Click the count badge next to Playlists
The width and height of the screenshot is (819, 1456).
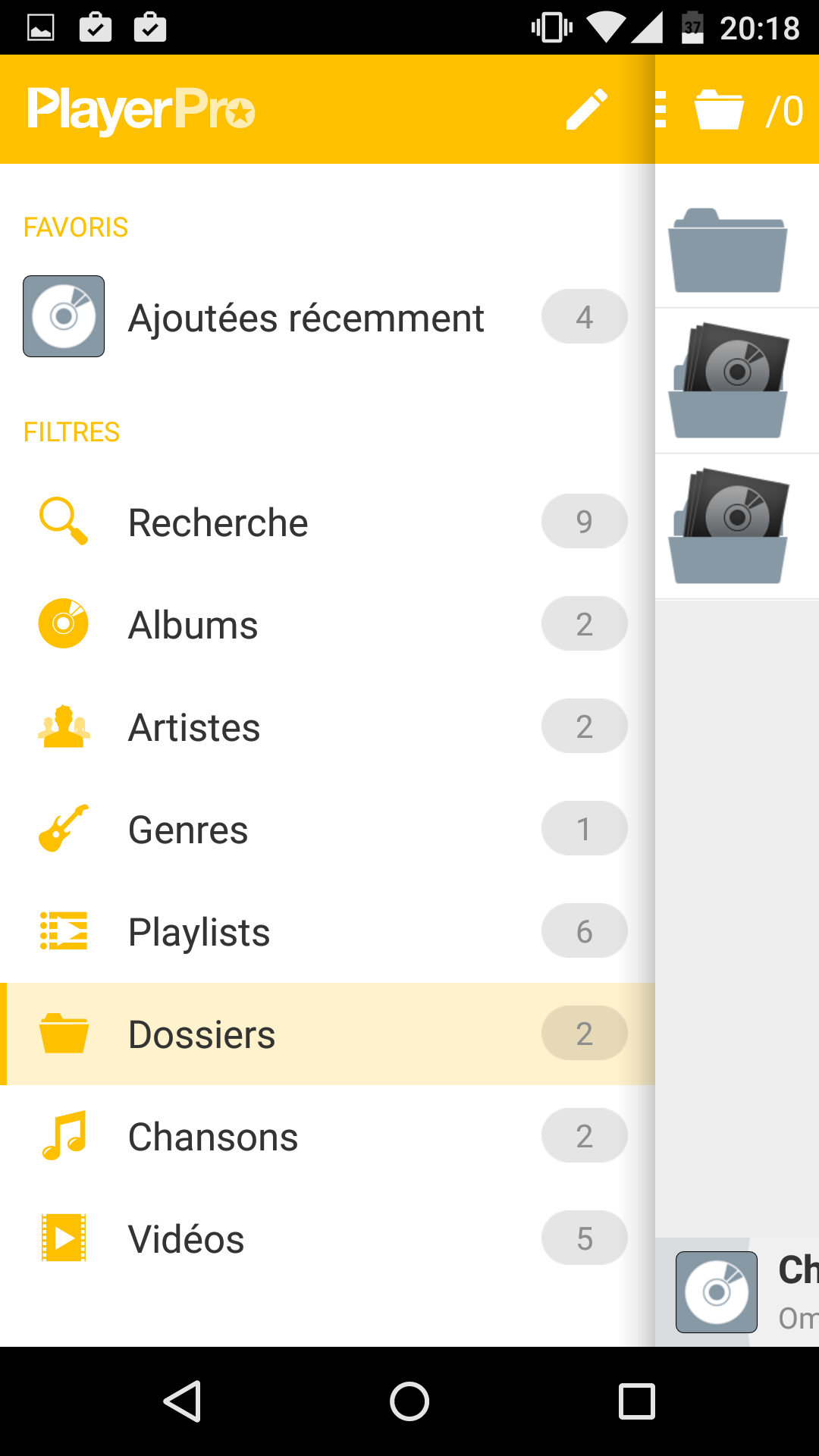tap(584, 931)
